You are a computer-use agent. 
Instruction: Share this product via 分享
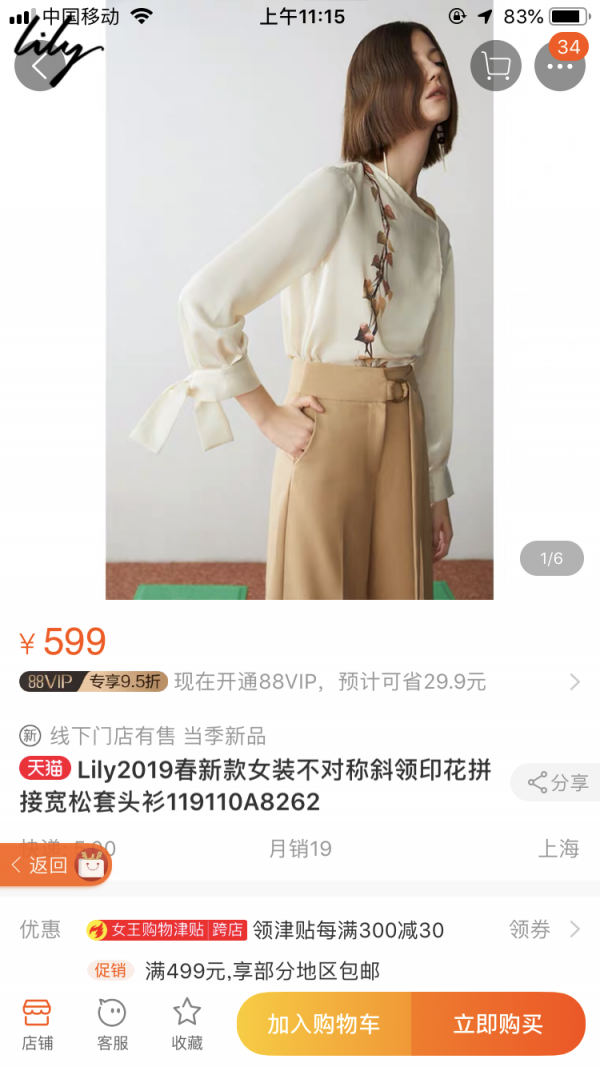click(x=558, y=782)
